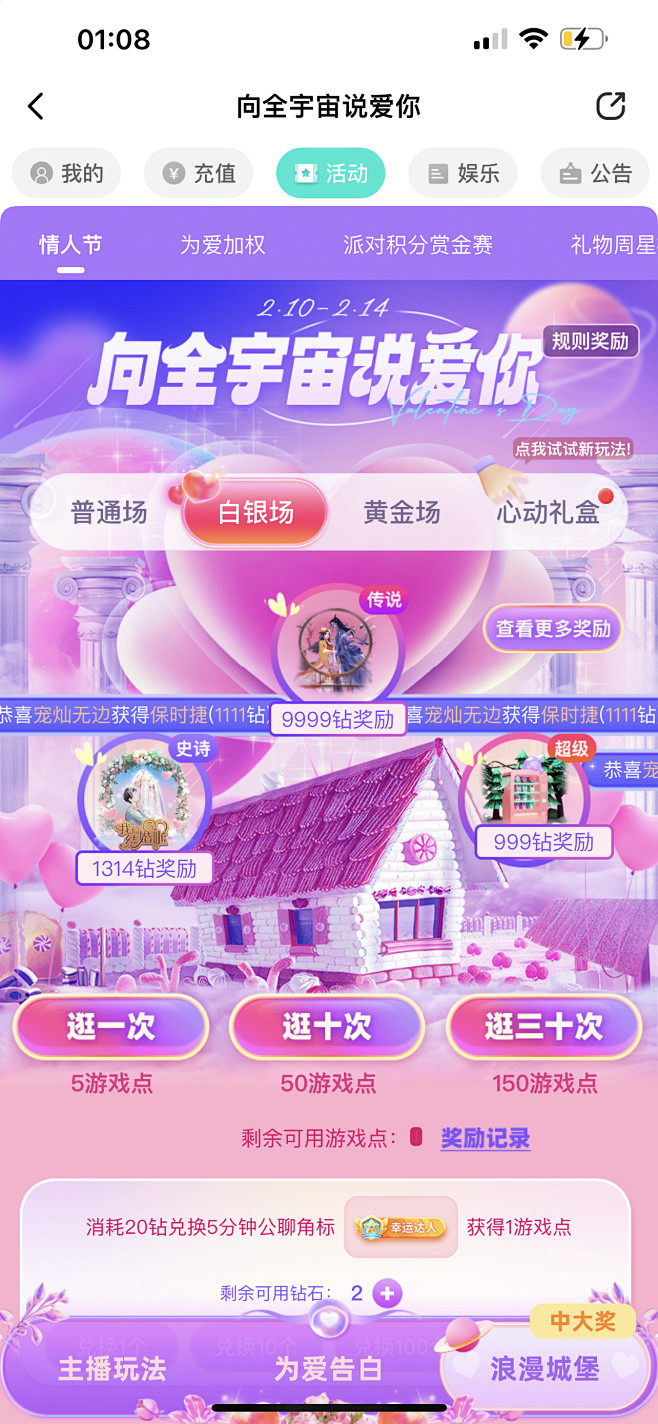Viewport: 658px width, 1424px height.
Task: Go back using the top-left arrow
Action: click(x=36, y=106)
